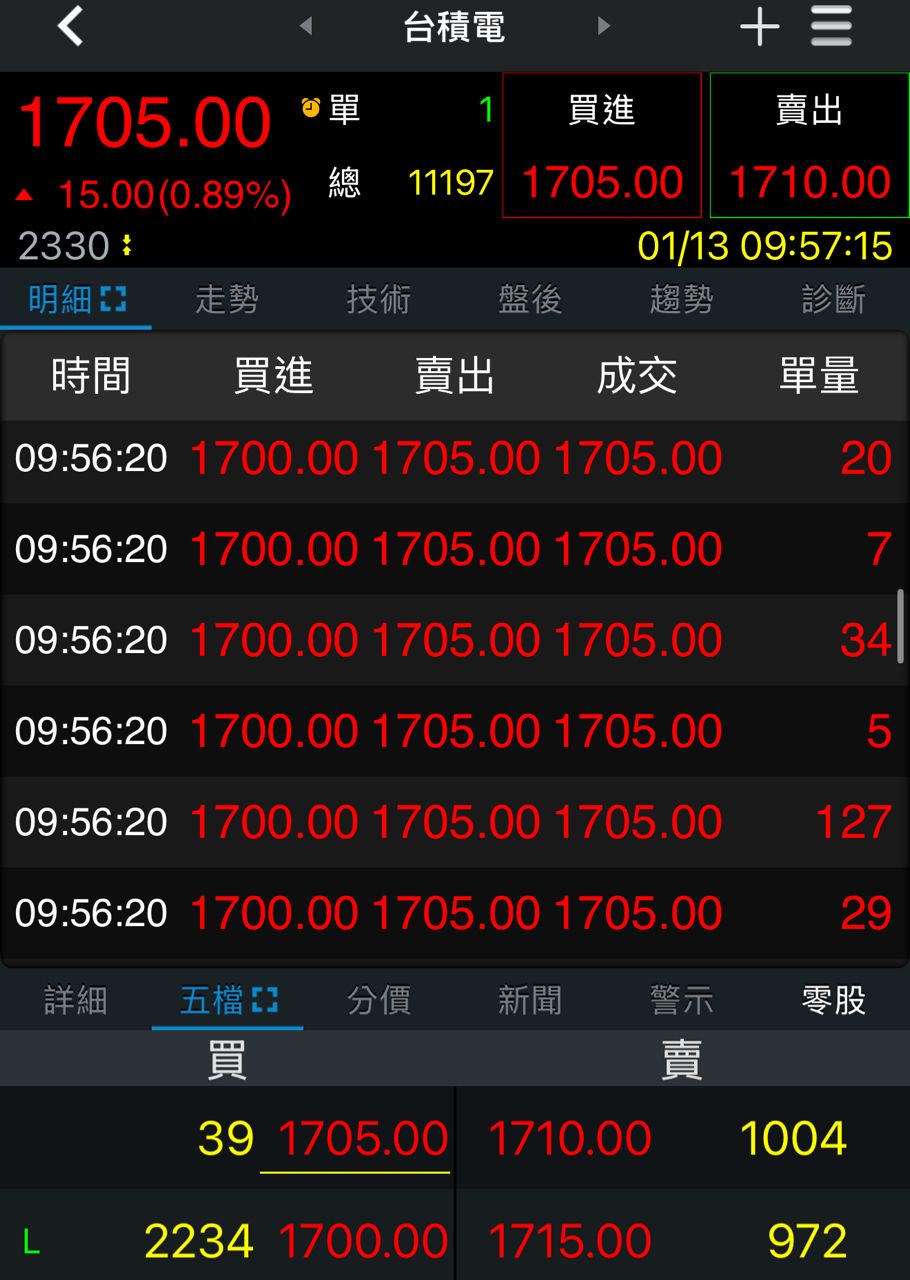
Task: Tap the plus icon to add stock
Action: [x=759, y=27]
